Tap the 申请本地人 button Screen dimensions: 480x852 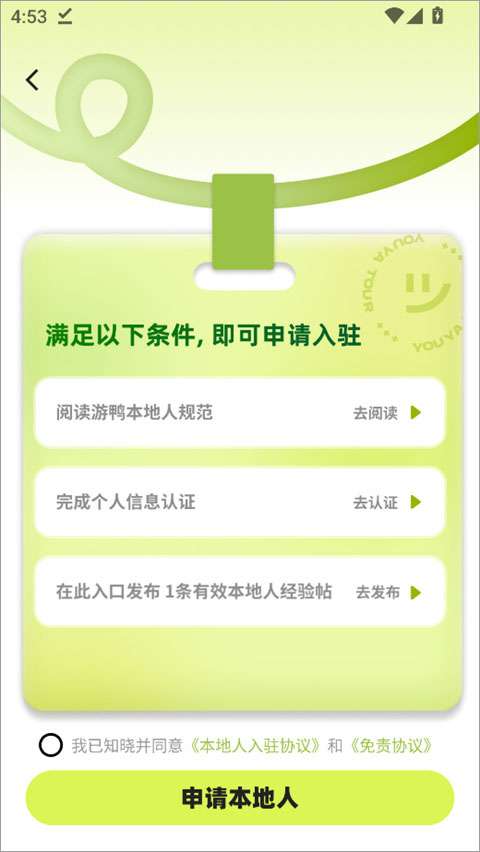coord(240,798)
